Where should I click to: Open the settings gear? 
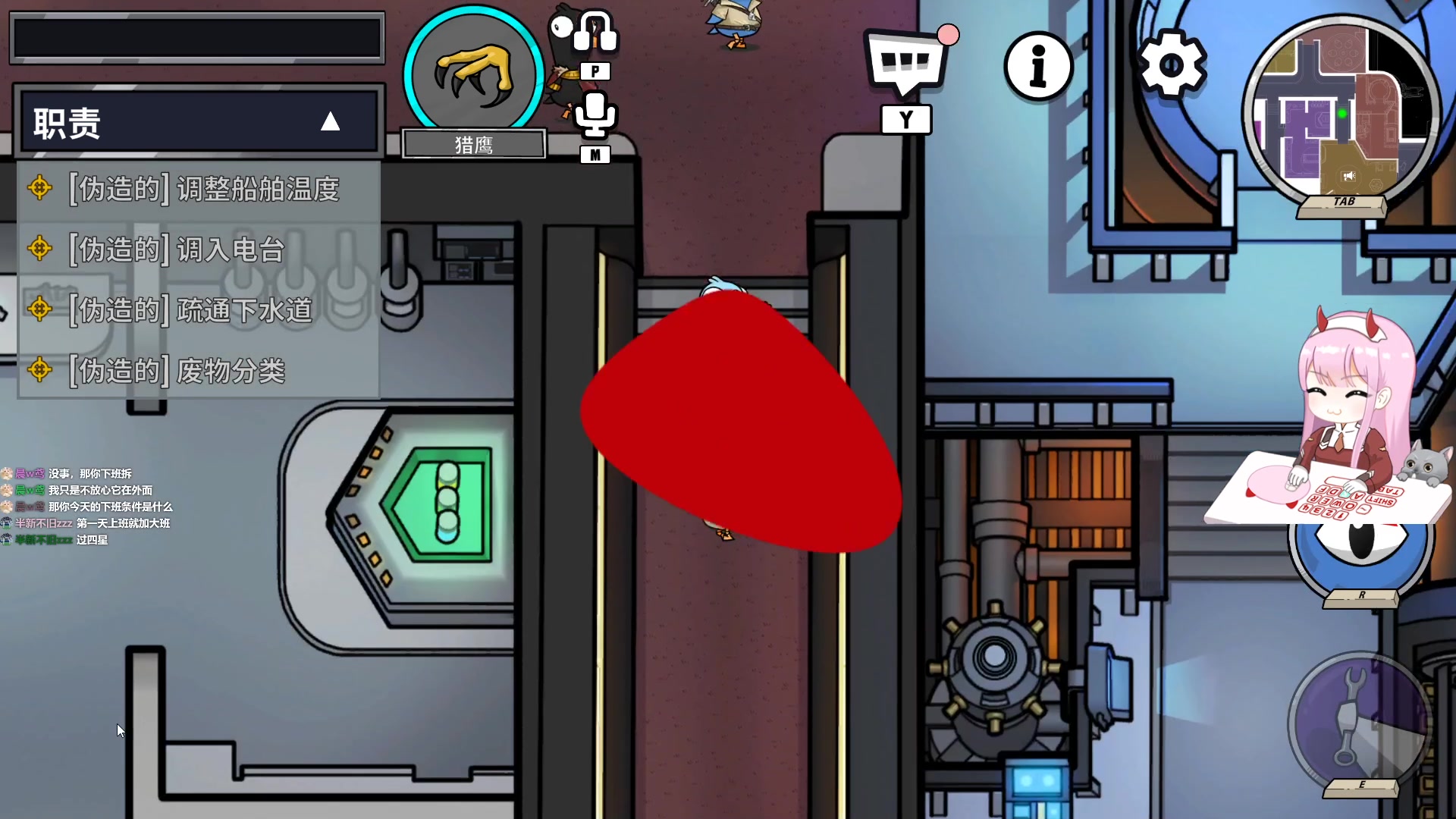click(x=1172, y=64)
